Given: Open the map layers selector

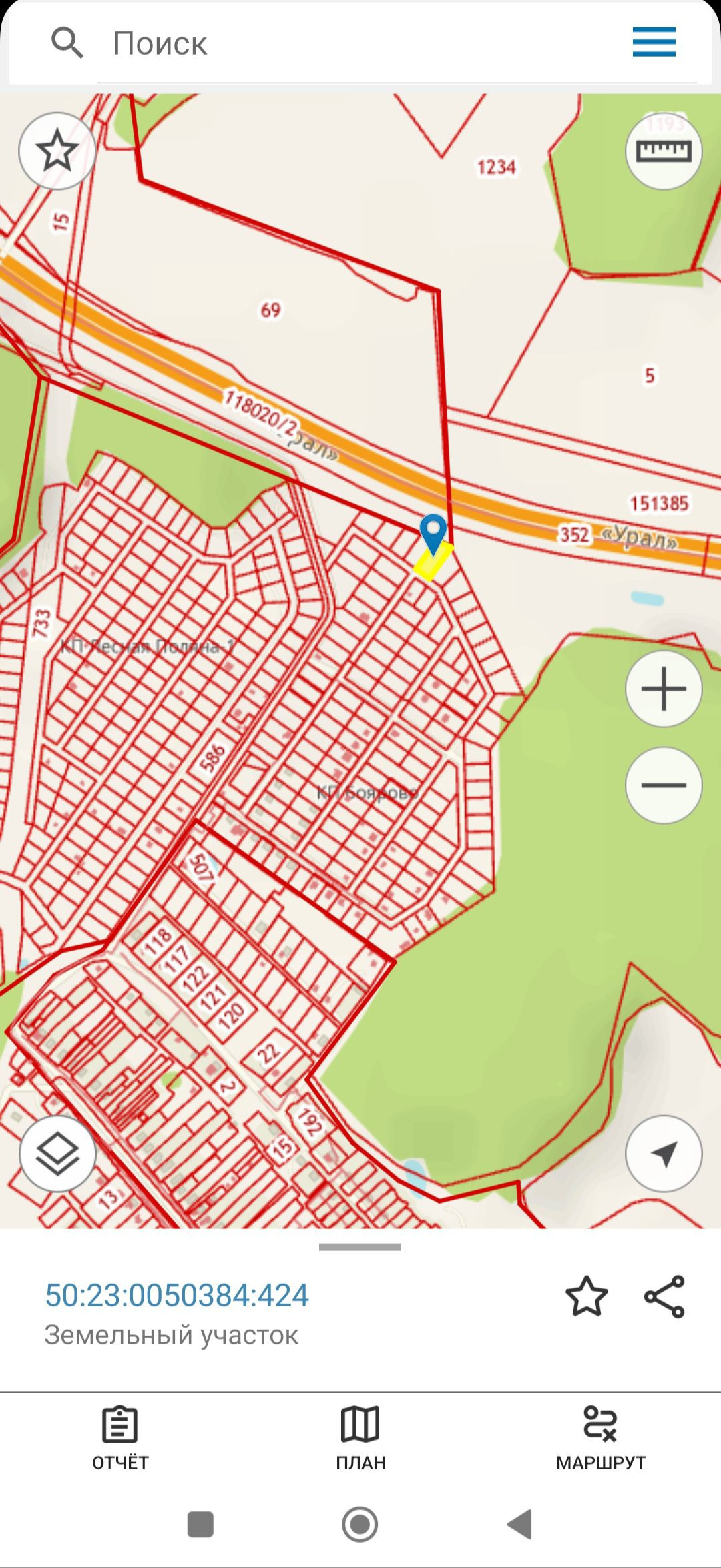Looking at the screenshot, I should tap(57, 1154).
